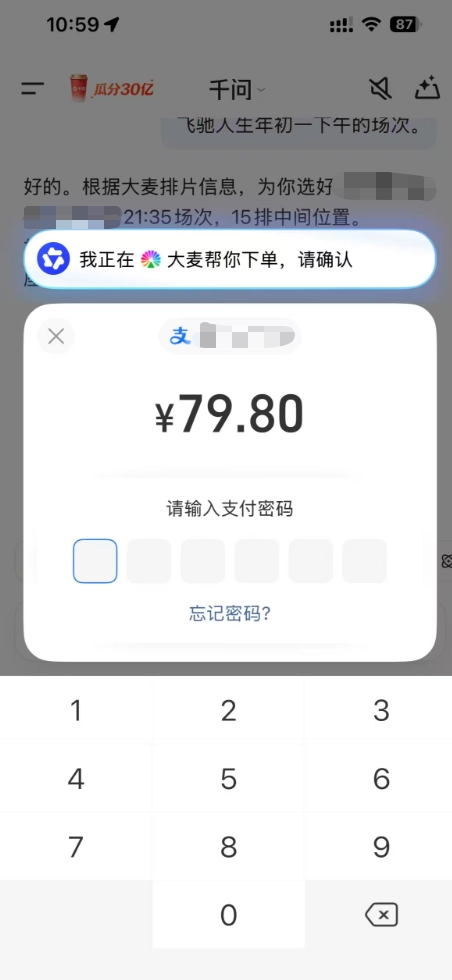Enter digit 4 on the keypad
Viewport: 452px width, 980px height.
pos(76,779)
